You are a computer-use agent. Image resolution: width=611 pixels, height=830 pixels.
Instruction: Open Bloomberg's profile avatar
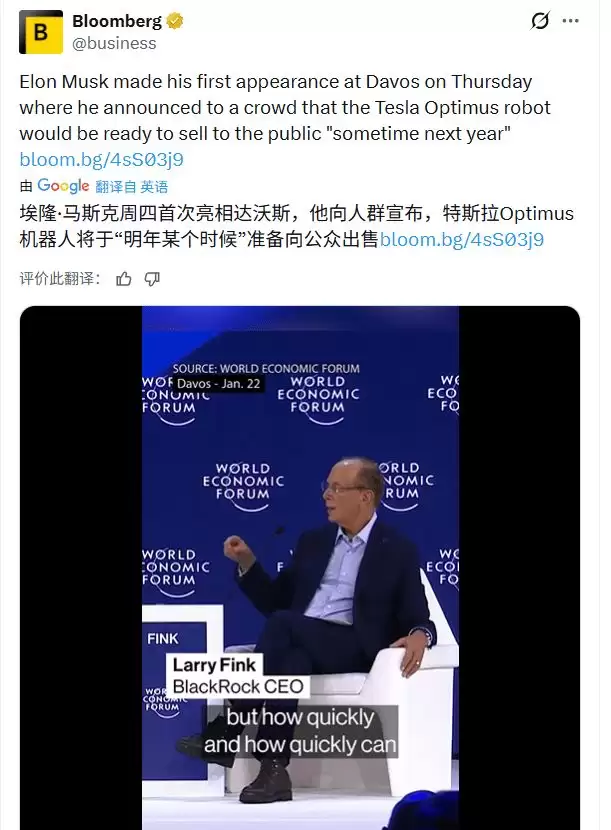41,32
